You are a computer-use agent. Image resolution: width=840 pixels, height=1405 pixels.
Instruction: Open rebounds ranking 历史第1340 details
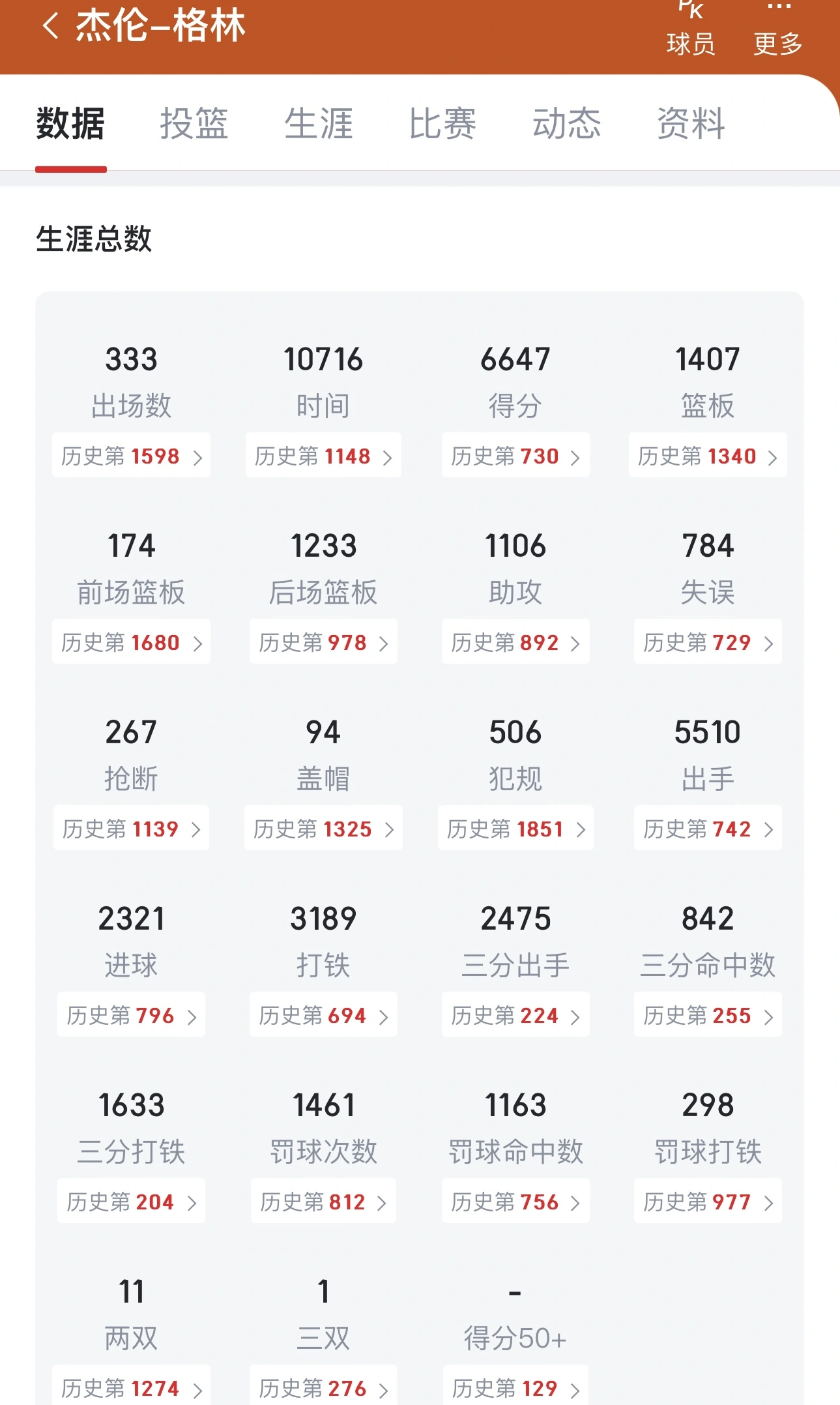(x=707, y=456)
